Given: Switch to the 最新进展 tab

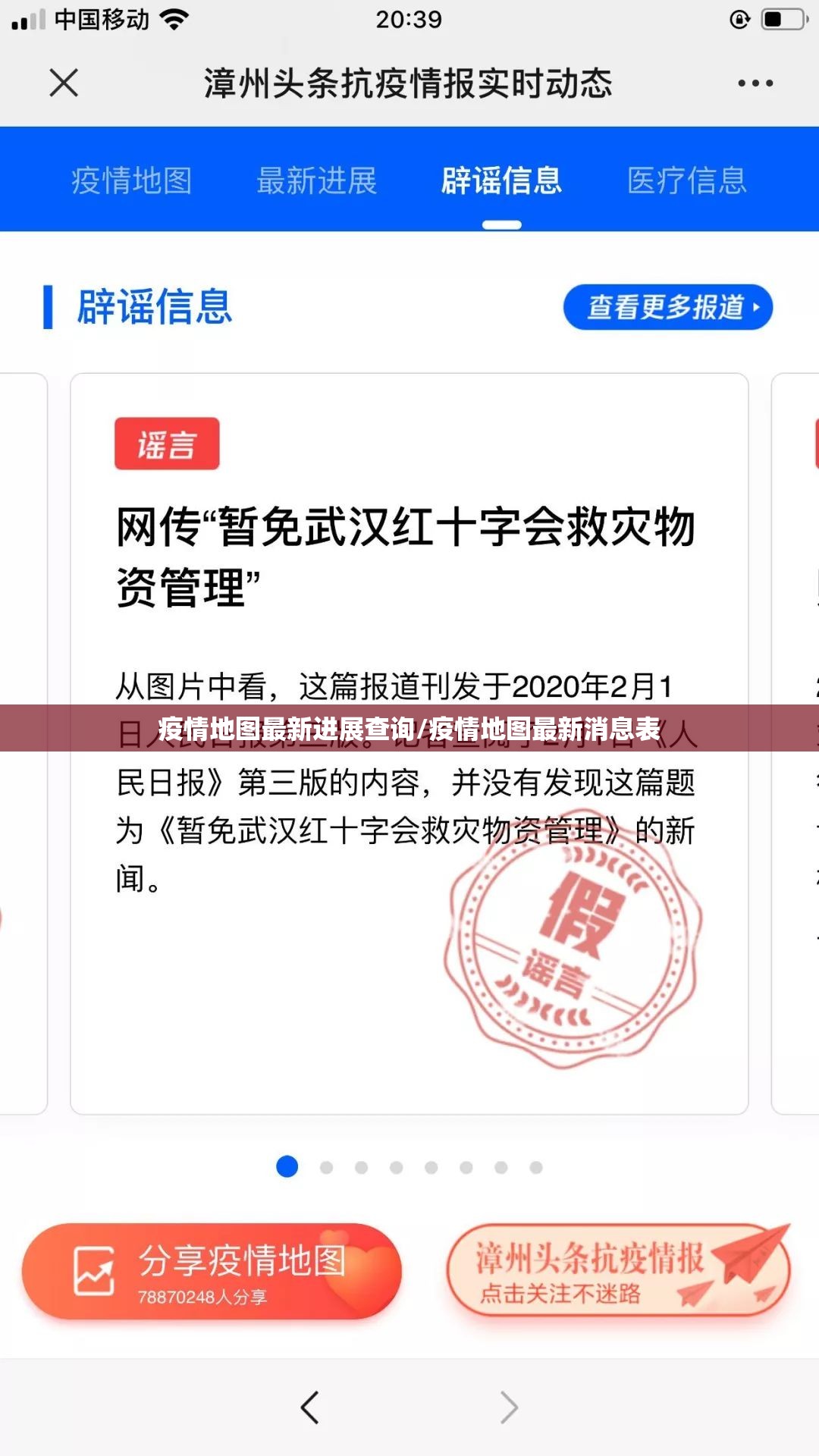Looking at the screenshot, I should tap(317, 180).
